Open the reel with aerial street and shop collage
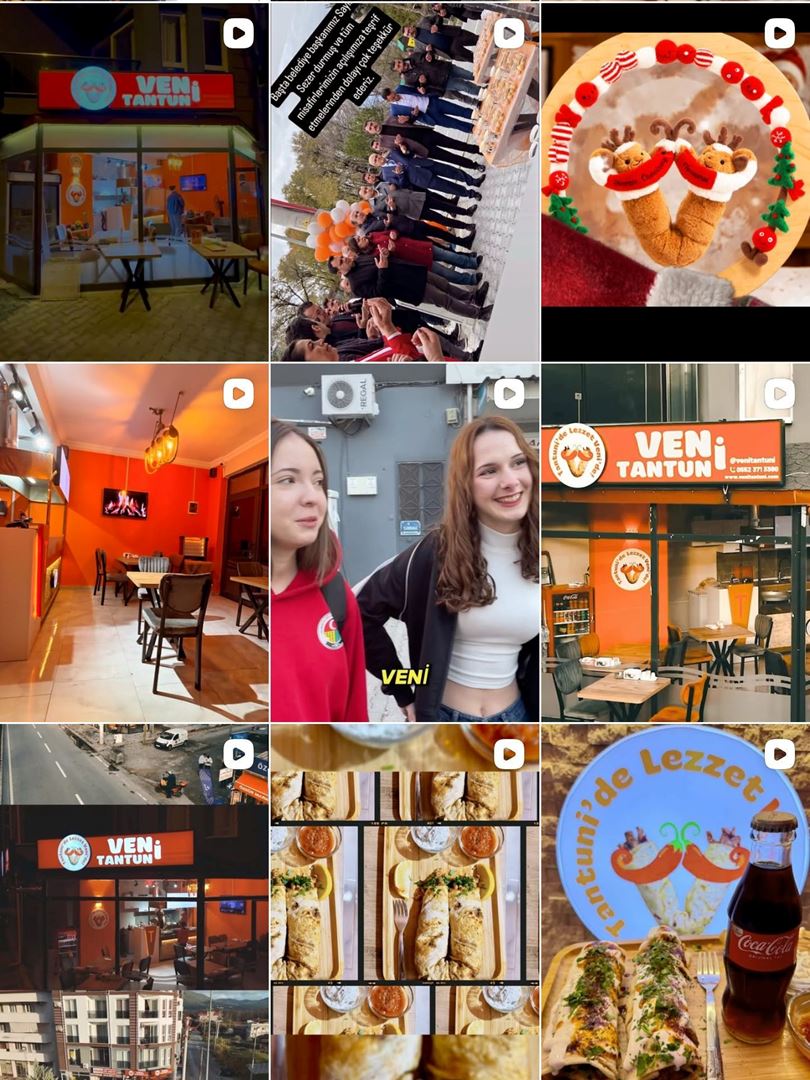Viewport: 810px width, 1080px height. click(134, 903)
